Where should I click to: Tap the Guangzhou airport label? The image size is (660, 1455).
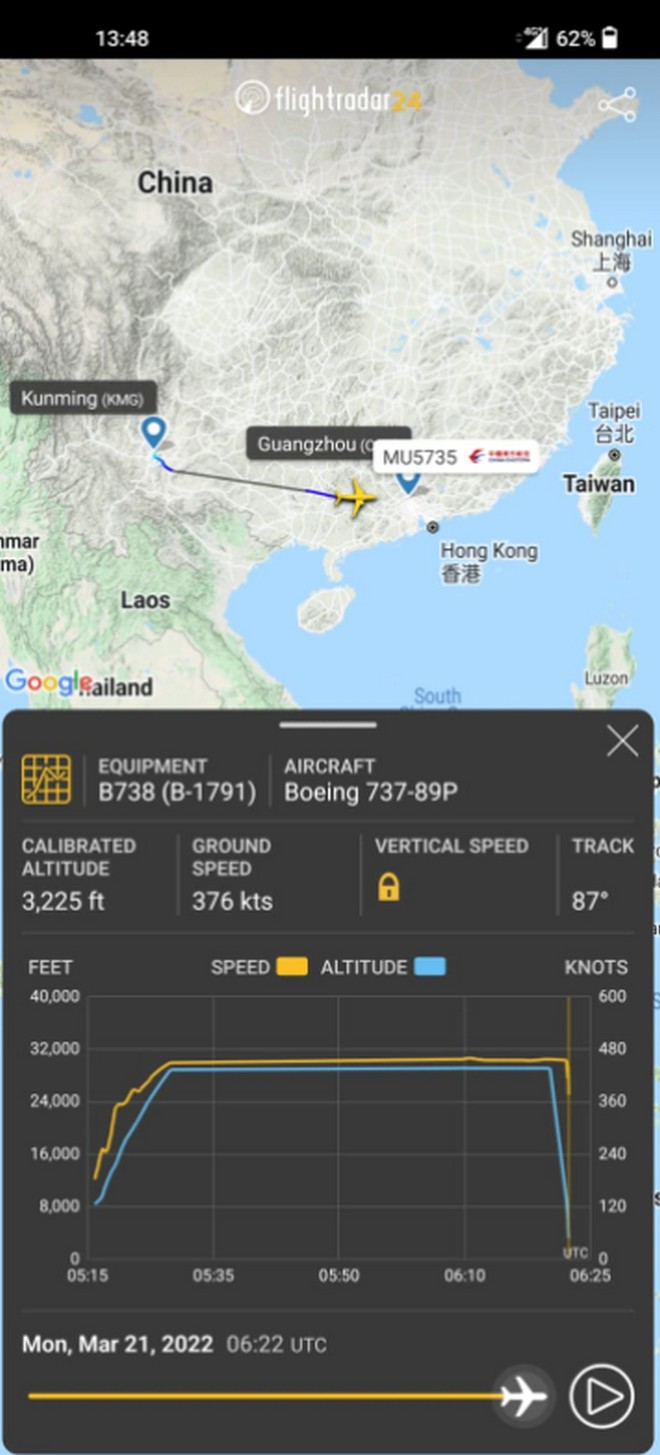pos(310,444)
